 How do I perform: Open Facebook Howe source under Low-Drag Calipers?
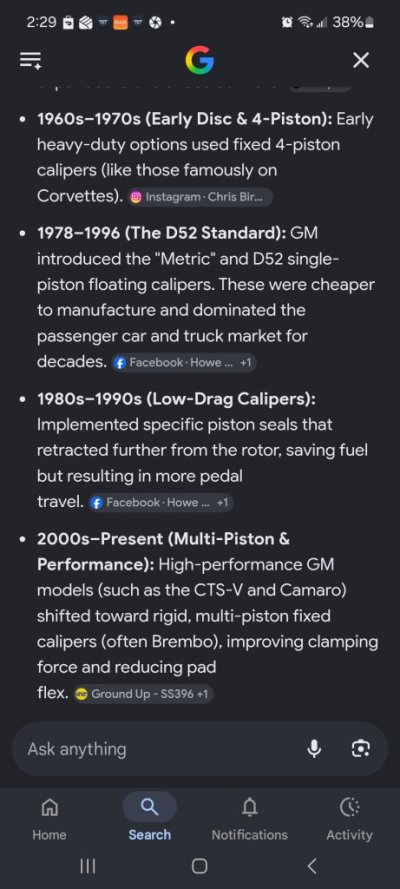160,502
